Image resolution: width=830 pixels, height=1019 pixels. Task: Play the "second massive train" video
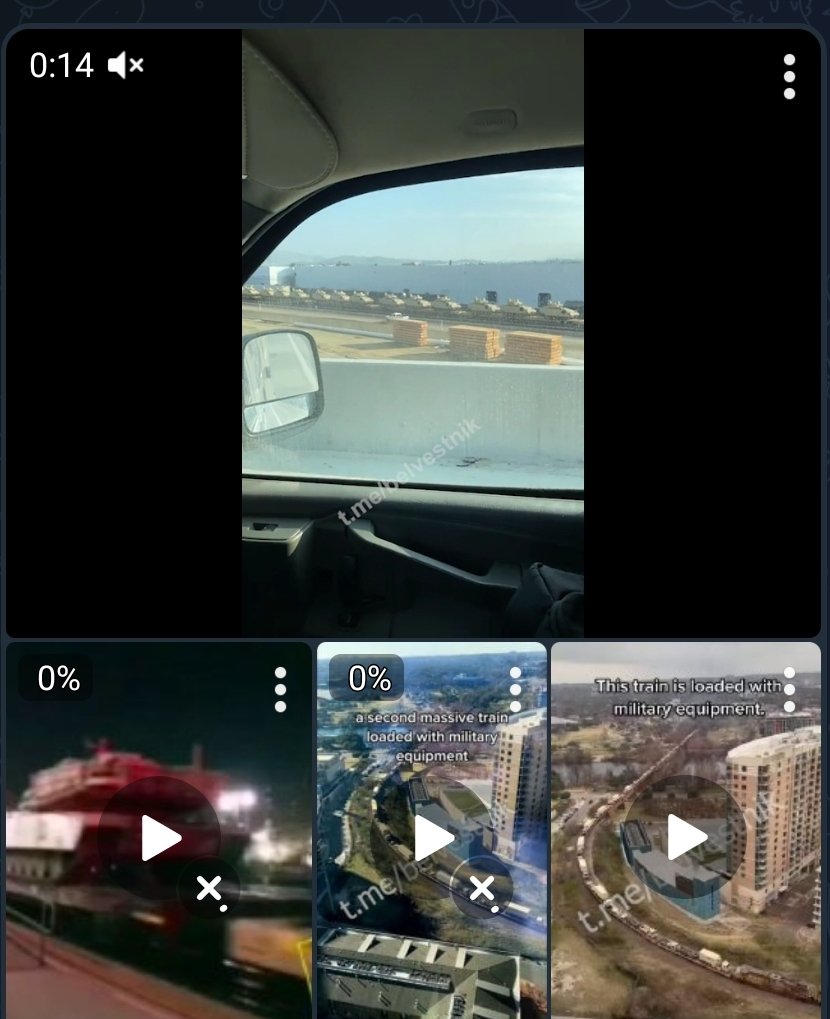[x=433, y=838]
